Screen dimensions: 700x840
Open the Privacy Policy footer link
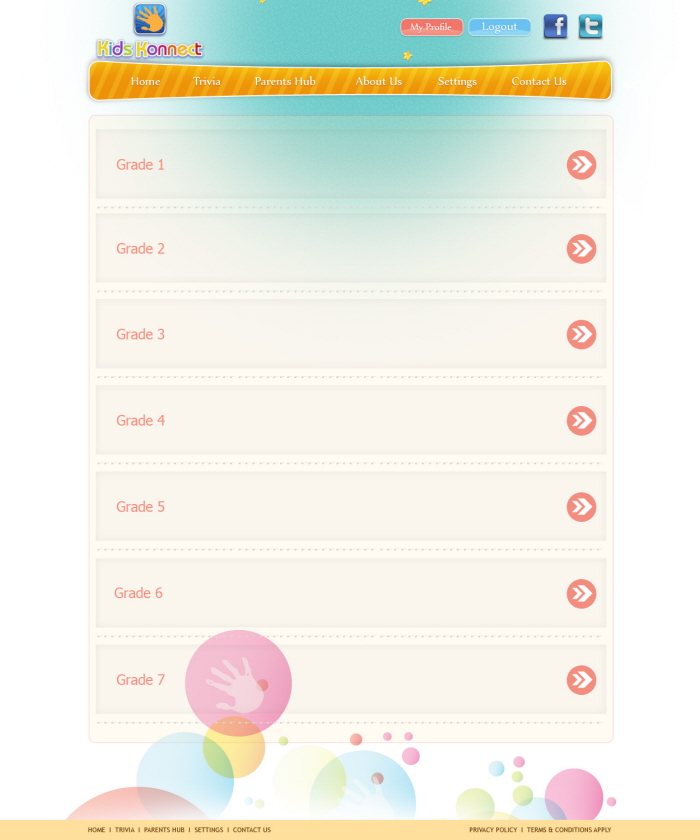(x=493, y=830)
